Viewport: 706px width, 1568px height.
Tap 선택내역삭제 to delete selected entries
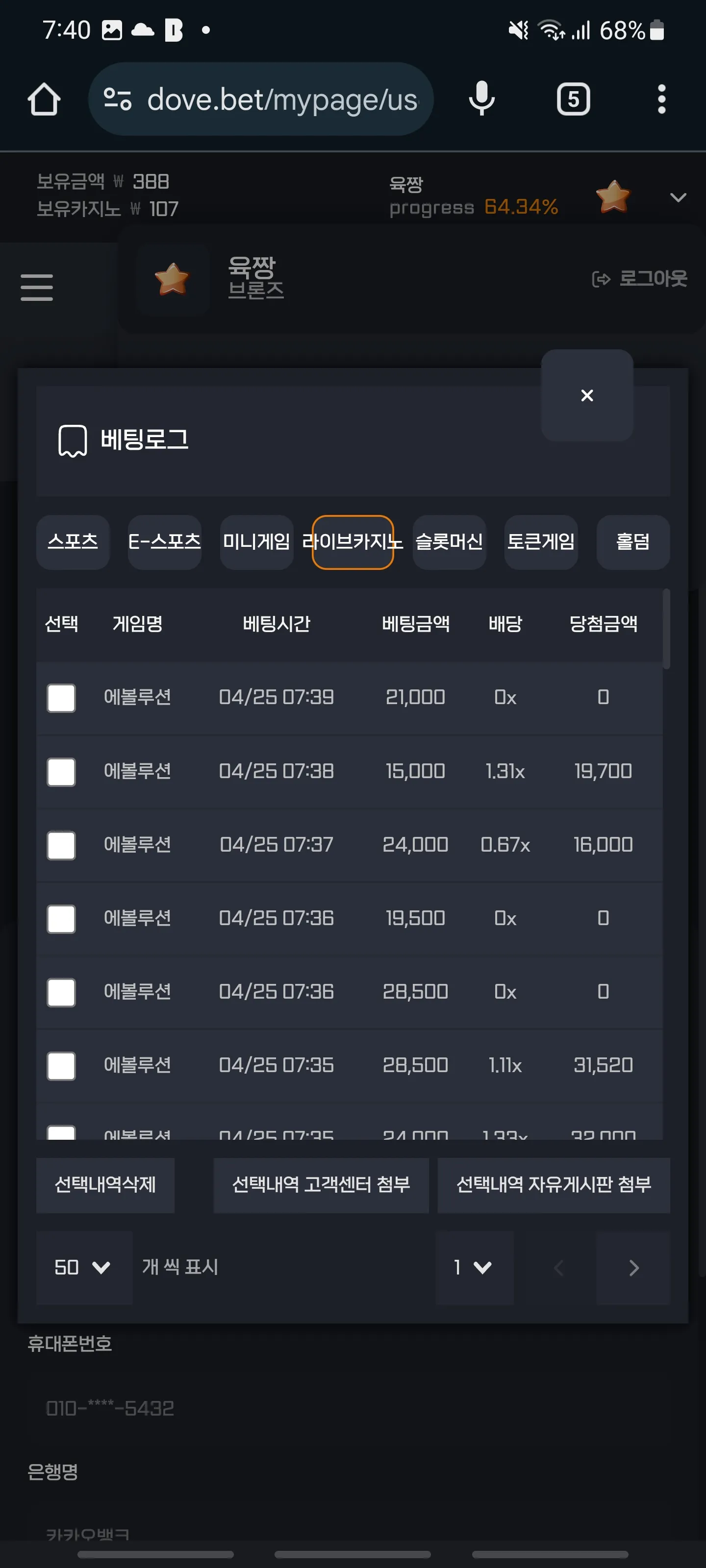click(x=105, y=1184)
